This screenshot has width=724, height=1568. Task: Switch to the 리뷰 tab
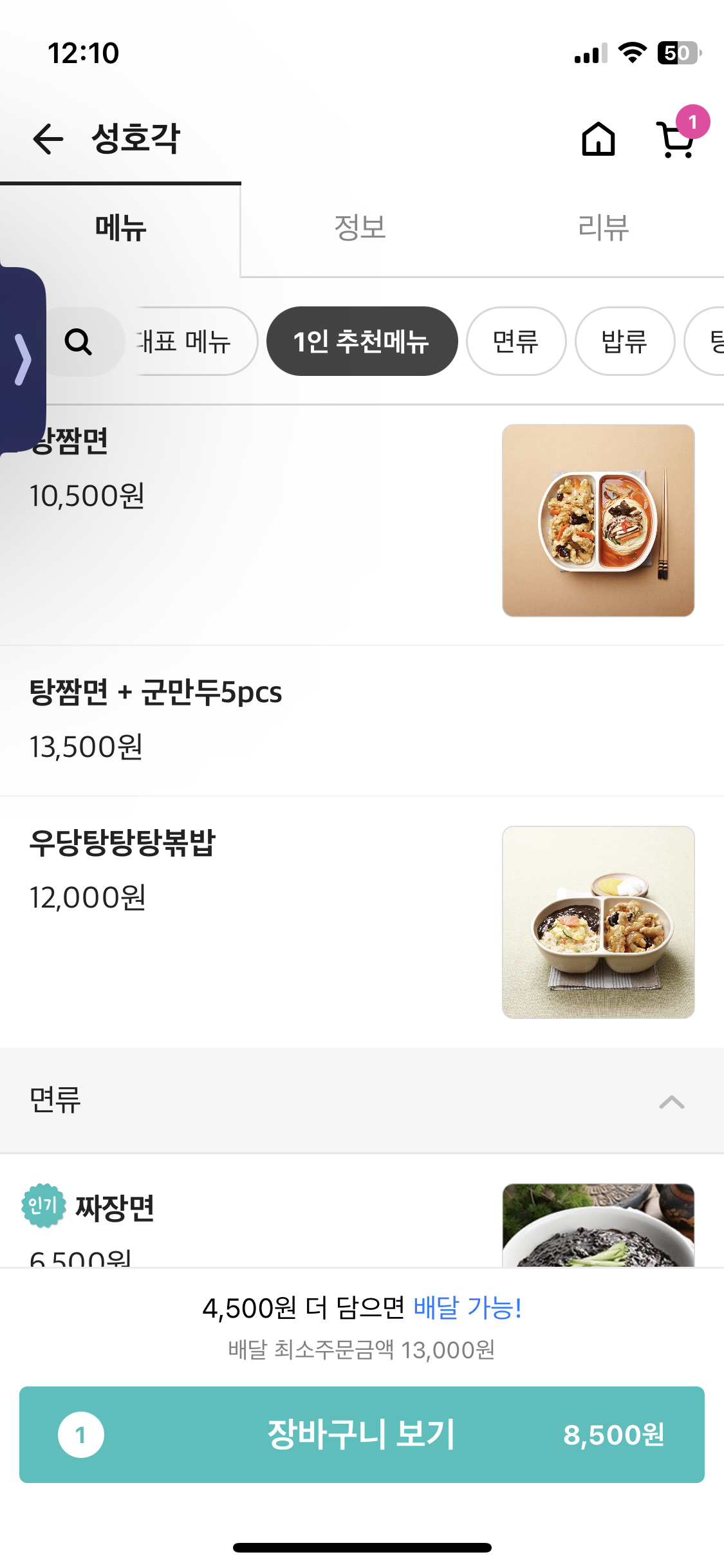(x=603, y=228)
